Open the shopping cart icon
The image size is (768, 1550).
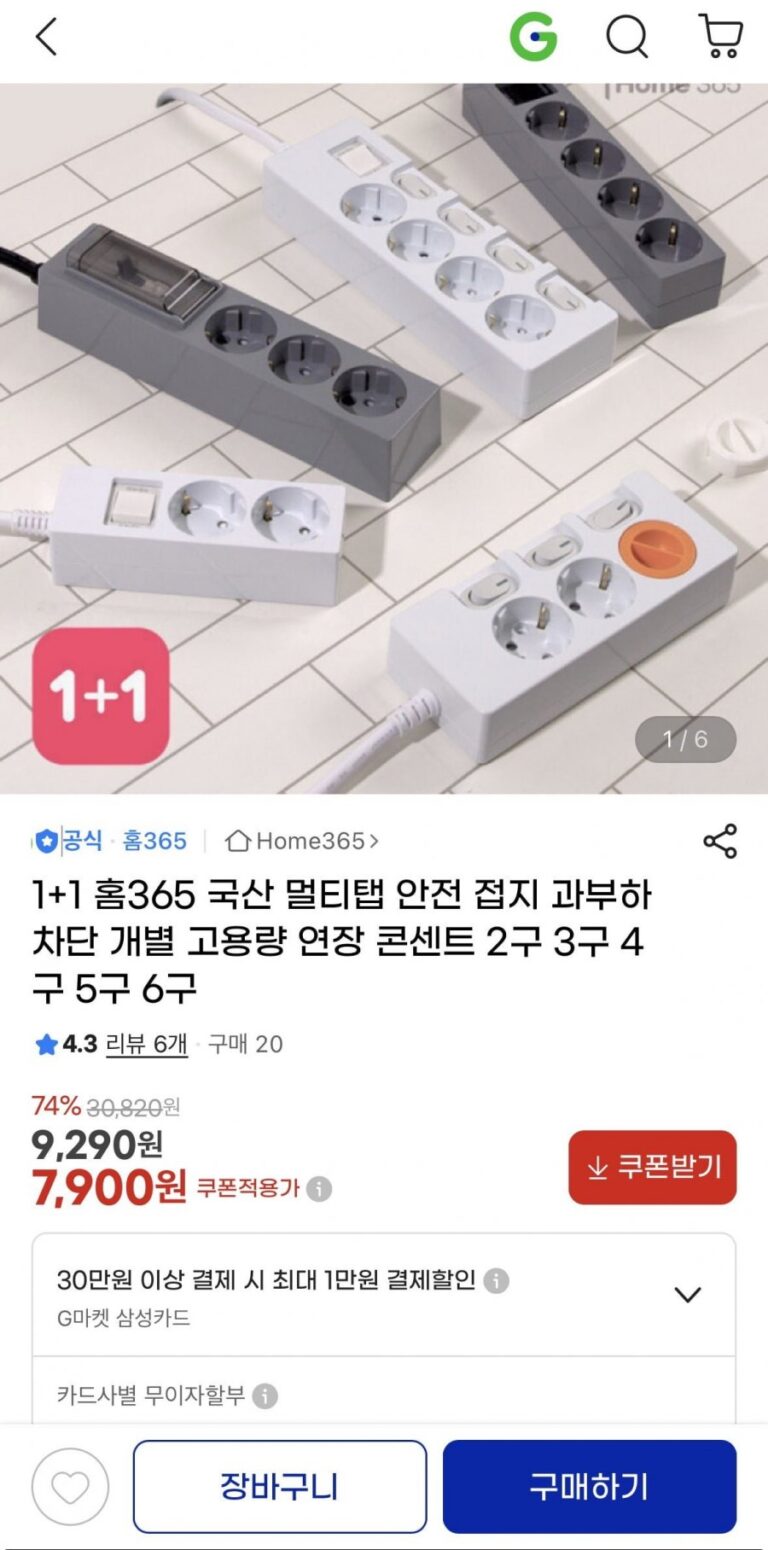click(x=720, y=38)
